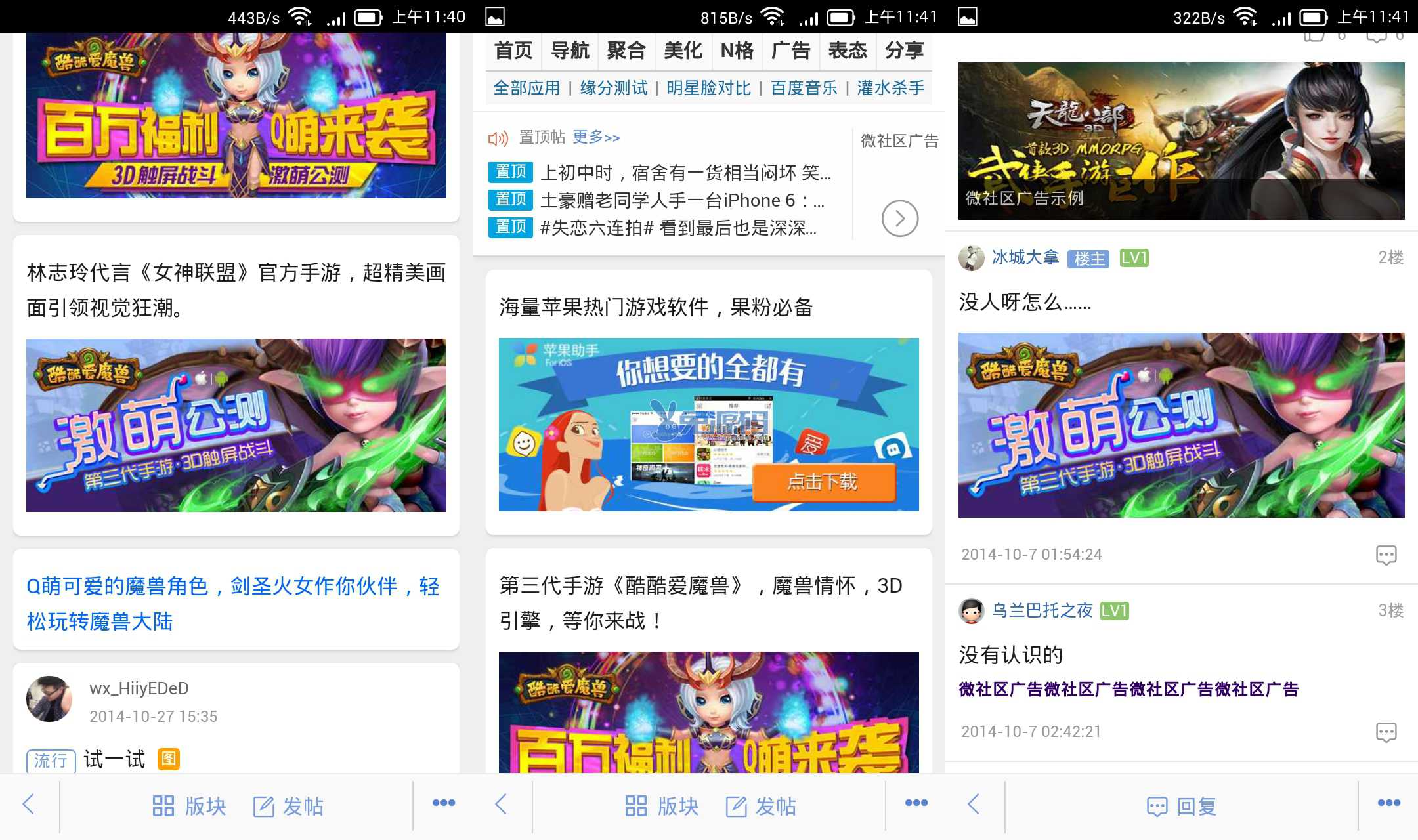Select the 美化 tab
This screenshot has width=1418, height=840.
(683, 51)
